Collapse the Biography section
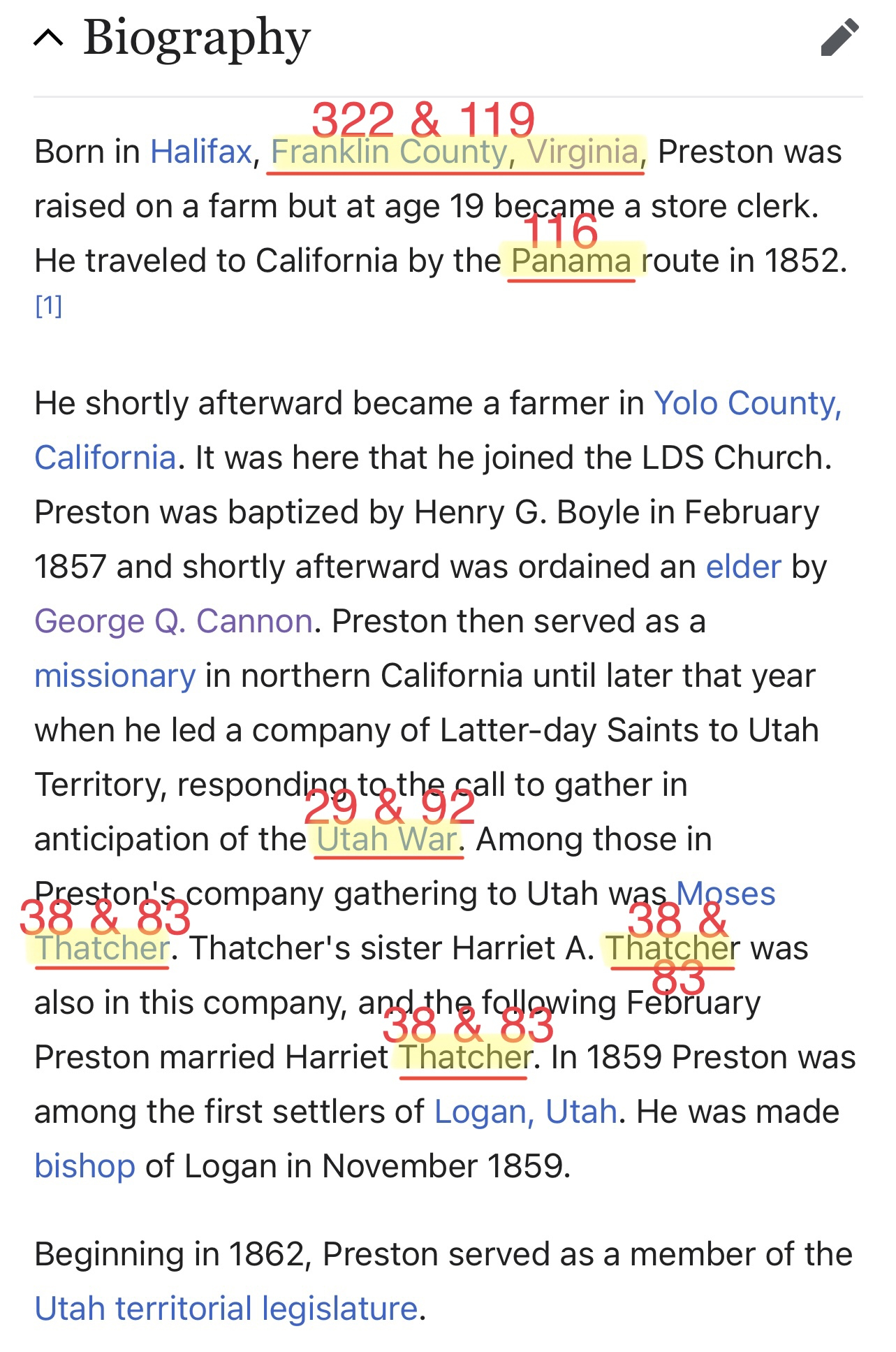 tap(48, 38)
